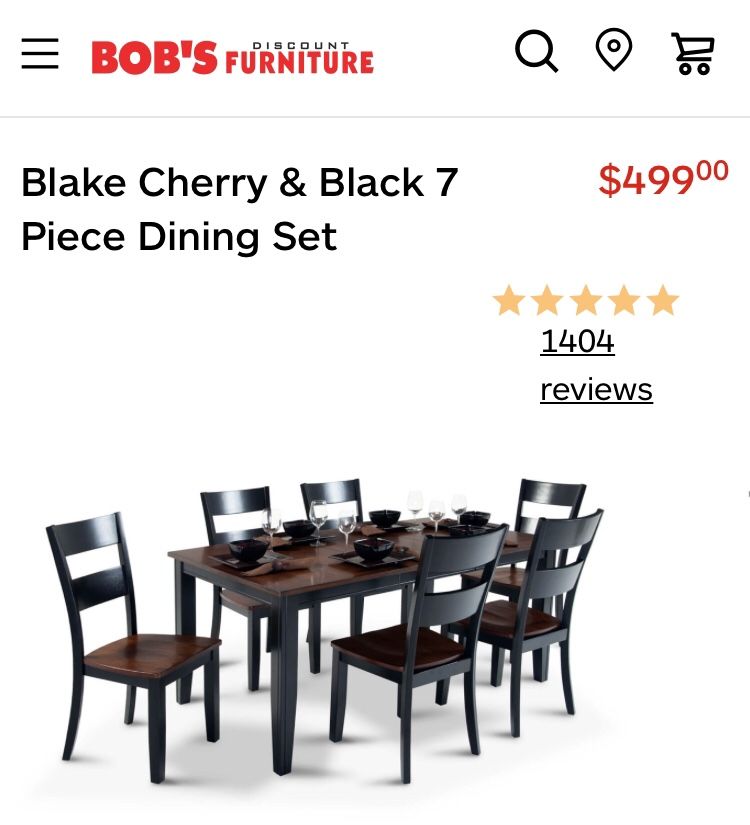Open the hamburger navigation menu
The image size is (750, 825).
point(40,55)
